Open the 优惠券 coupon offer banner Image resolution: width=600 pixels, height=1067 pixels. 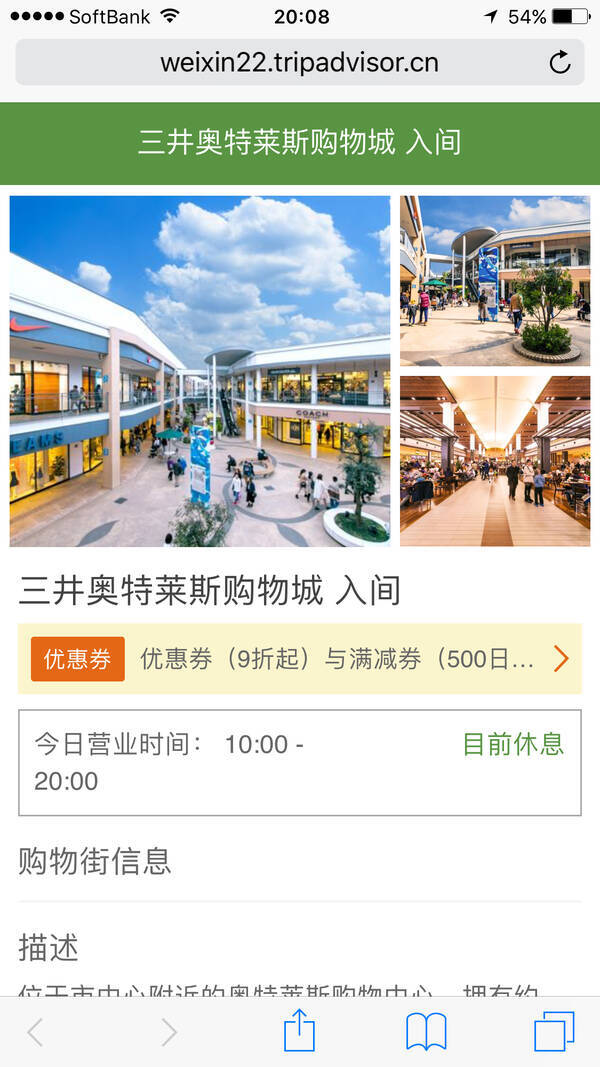pos(300,659)
